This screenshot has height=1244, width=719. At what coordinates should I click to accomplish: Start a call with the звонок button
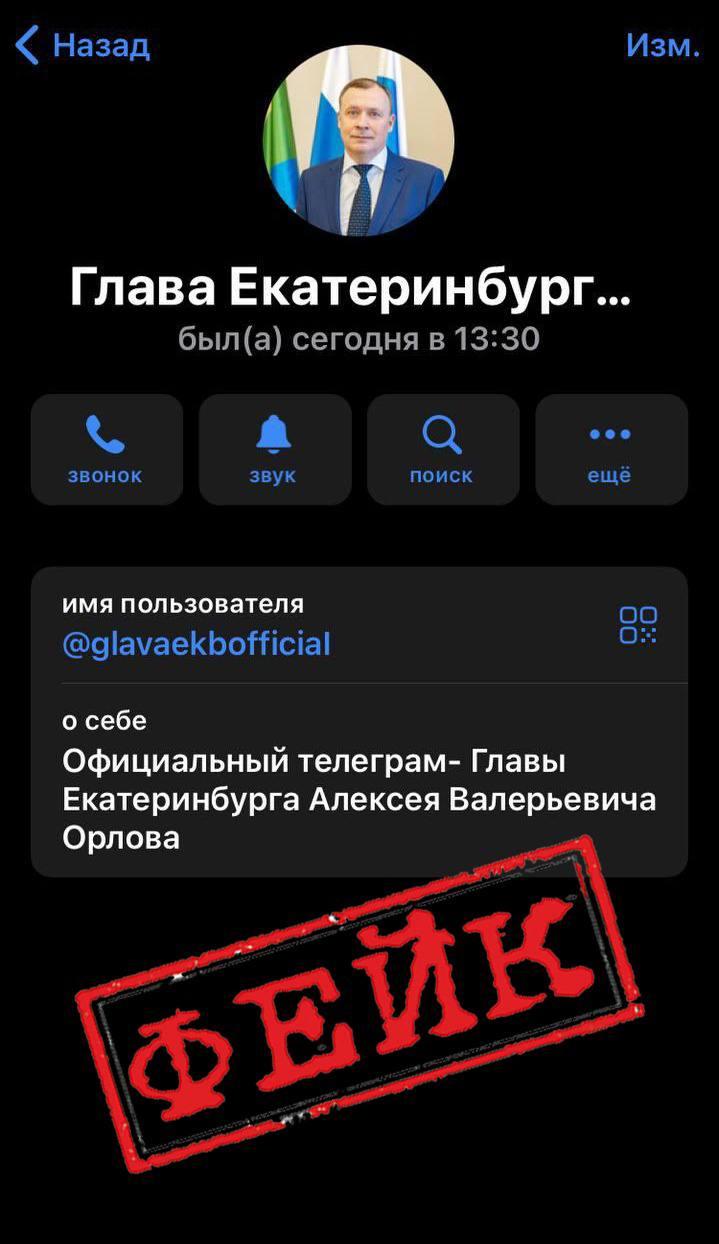[106, 449]
